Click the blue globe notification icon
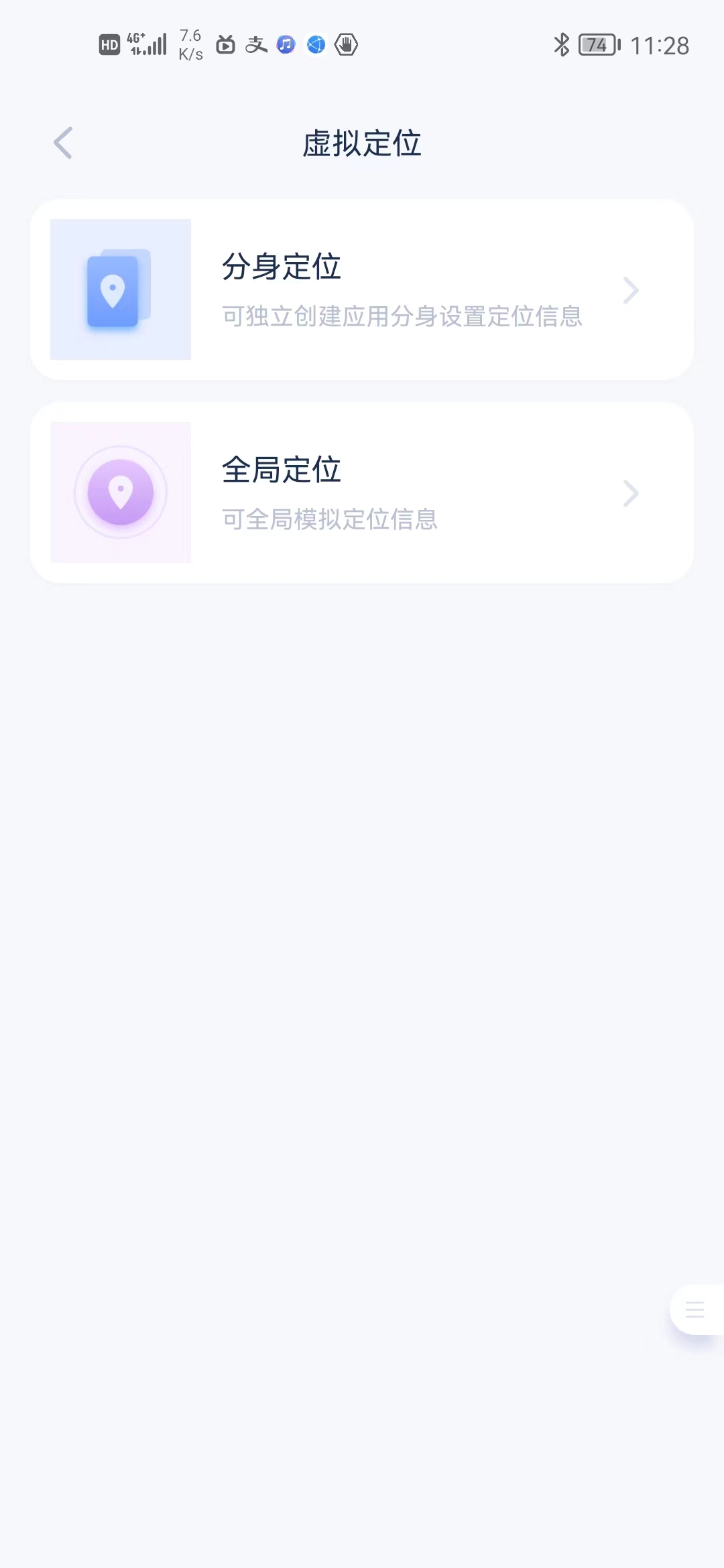The height and width of the screenshot is (1568, 724). point(316,44)
